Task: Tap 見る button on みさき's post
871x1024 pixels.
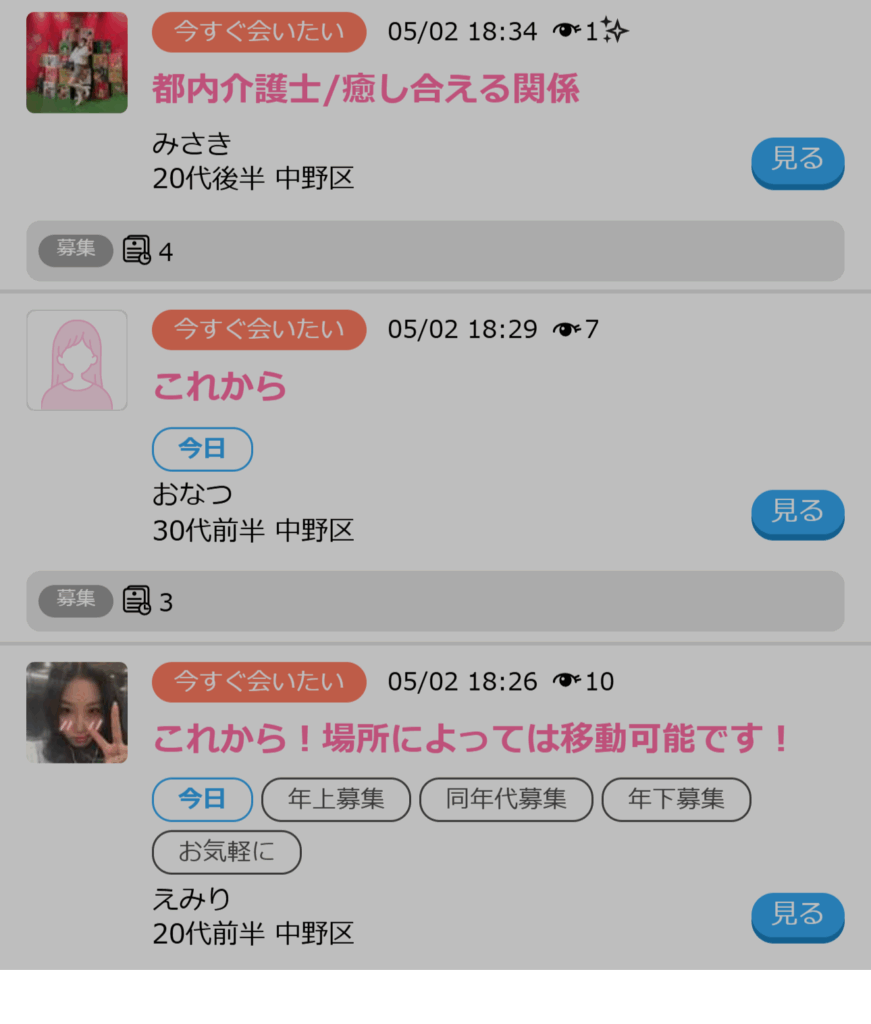Action: coord(797,161)
